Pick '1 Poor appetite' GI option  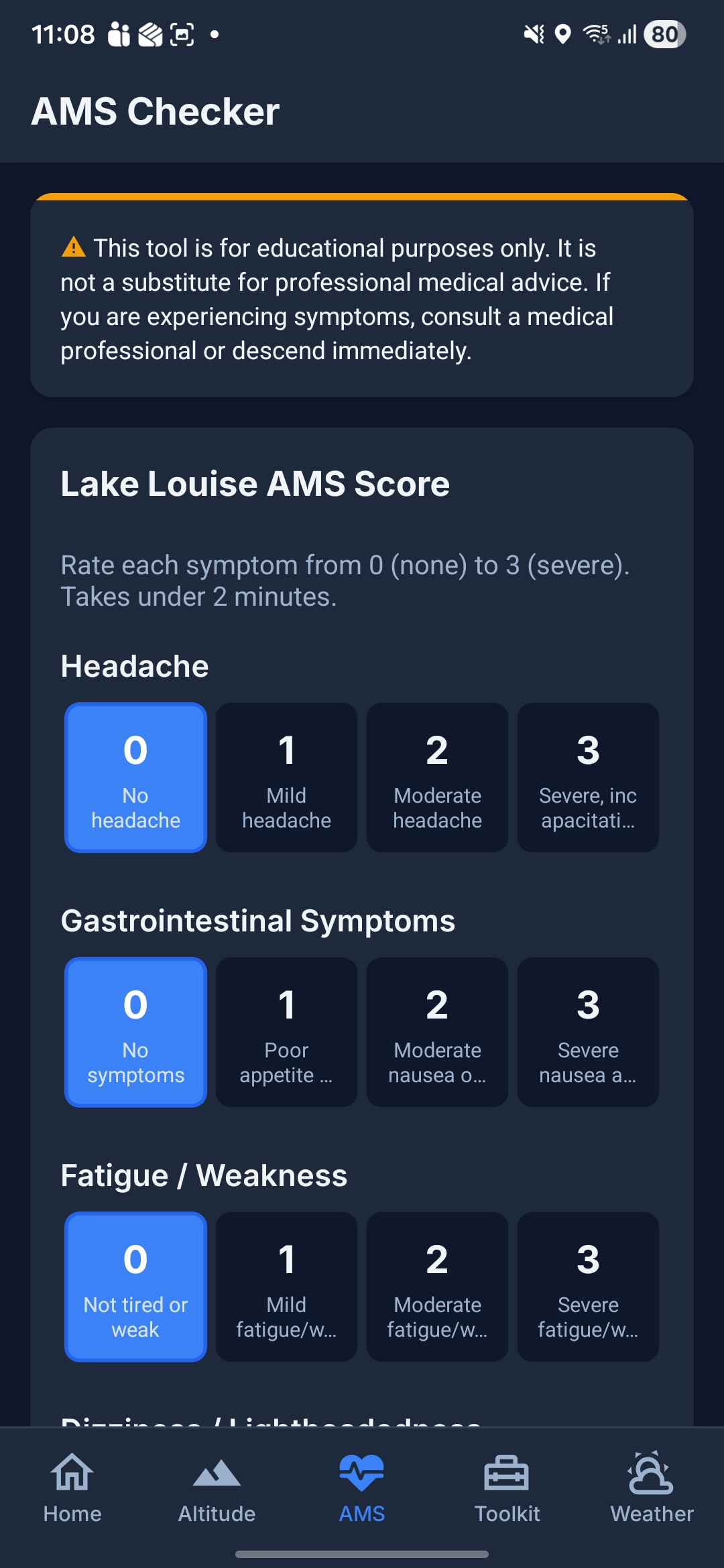coord(286,1032)
